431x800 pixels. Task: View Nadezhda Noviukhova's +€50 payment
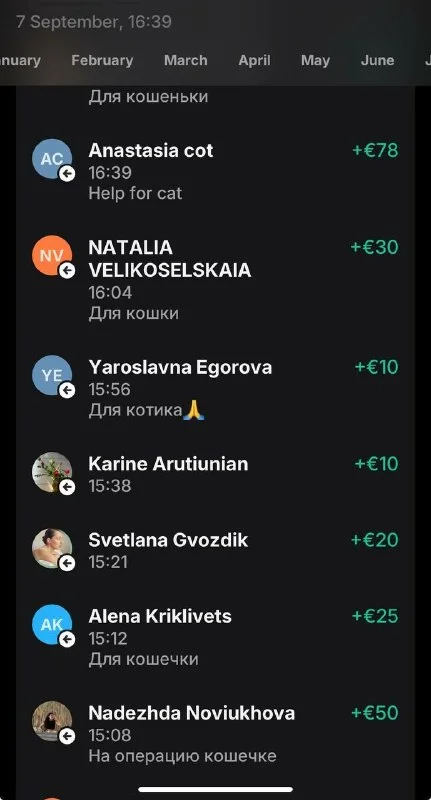(x=215, y=733)
